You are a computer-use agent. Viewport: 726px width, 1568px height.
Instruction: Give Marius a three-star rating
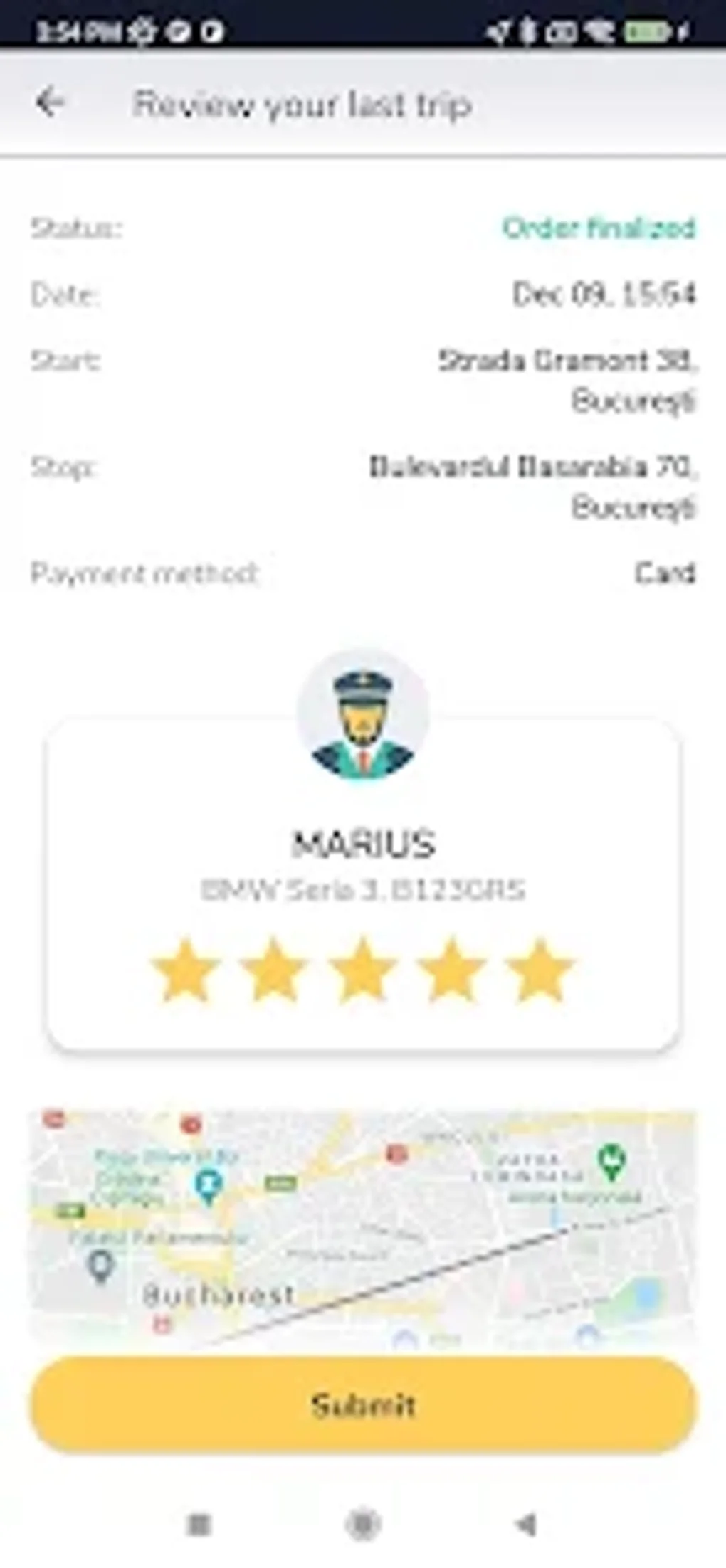pos(362,970)
